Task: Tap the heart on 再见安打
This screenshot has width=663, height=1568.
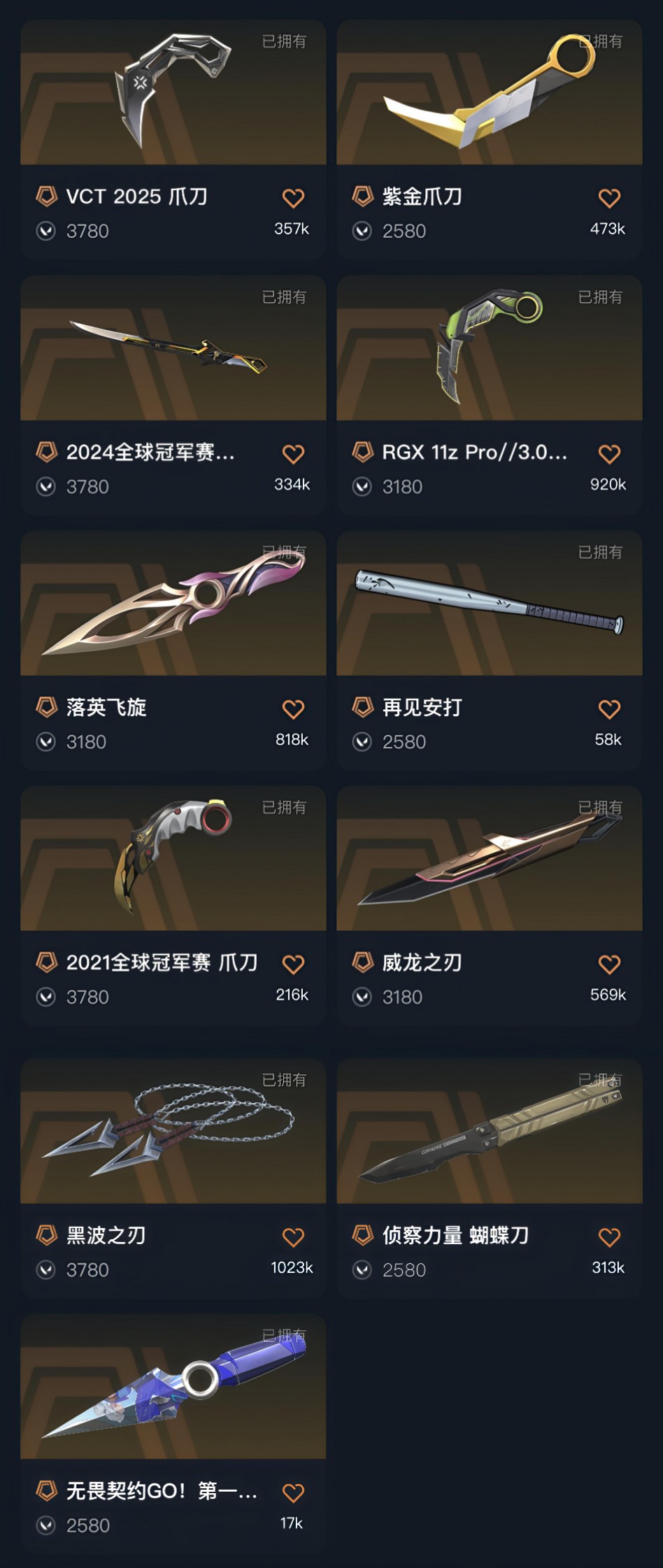Action: (609, 709)
